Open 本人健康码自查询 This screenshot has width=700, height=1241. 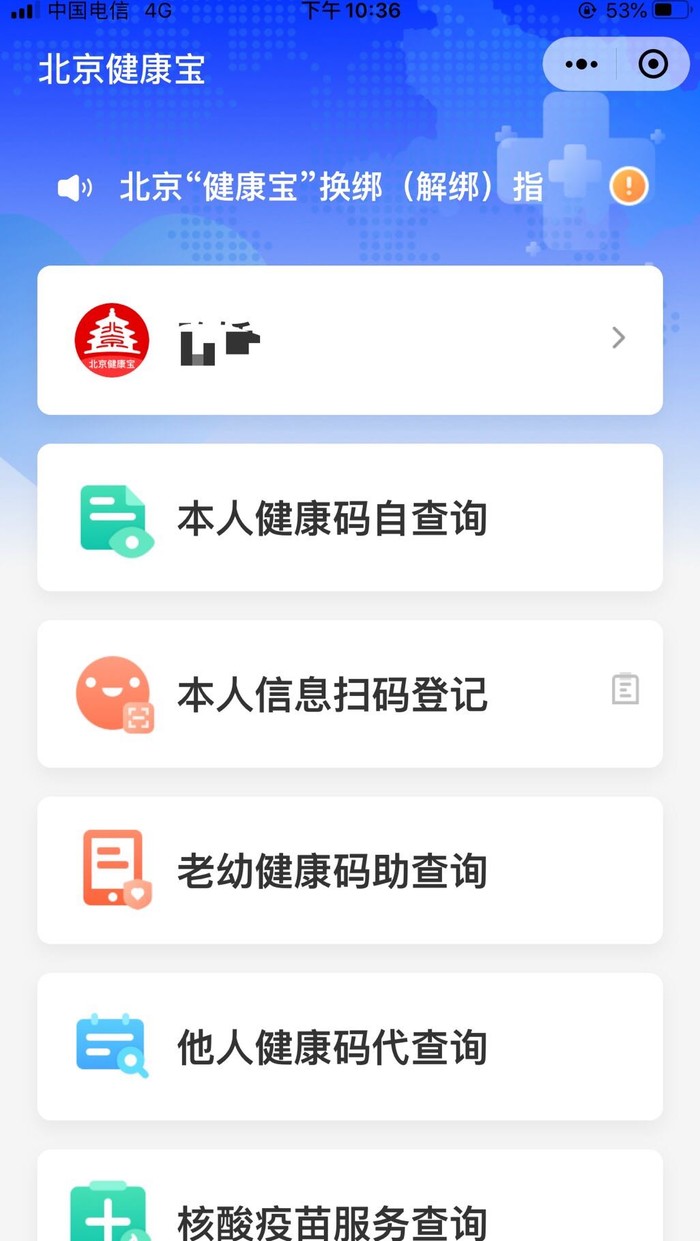click(349, 518)
